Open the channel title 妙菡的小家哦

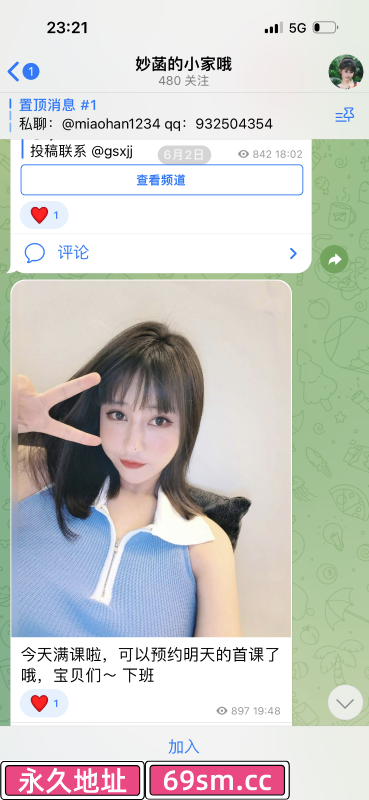184,65
